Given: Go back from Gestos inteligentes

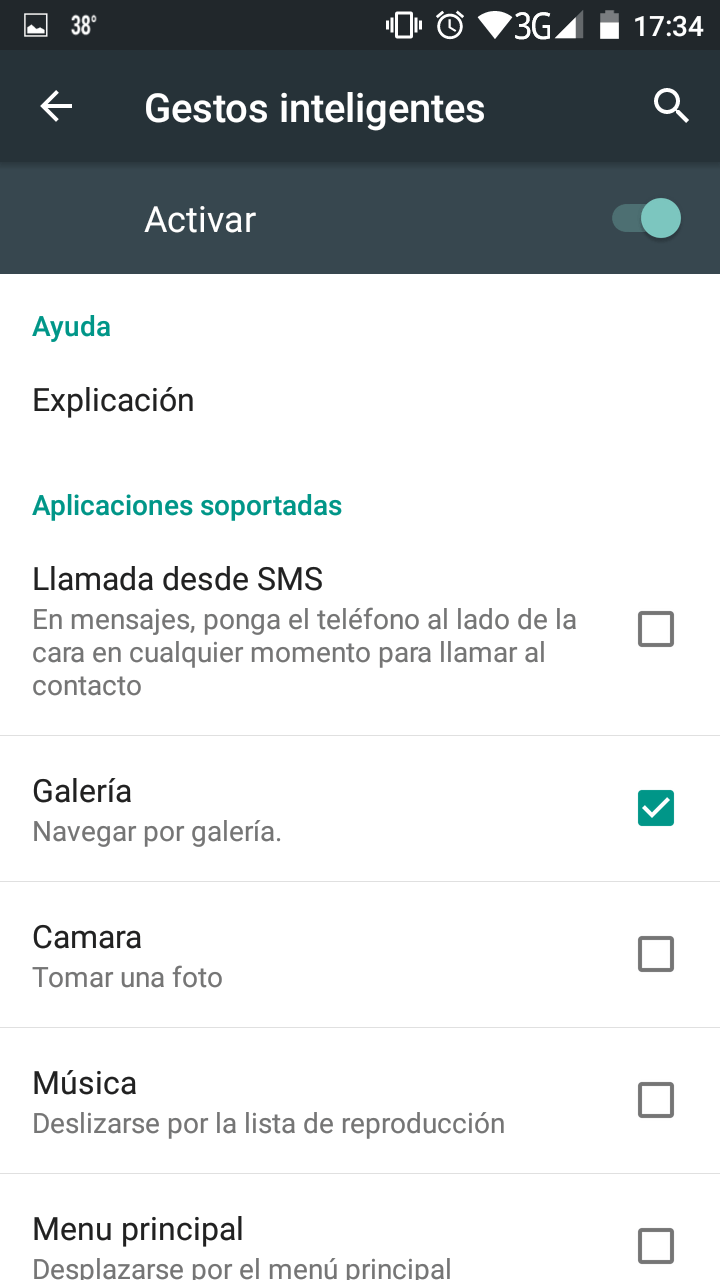Looking at the screenshot, I should click(56, 107).
